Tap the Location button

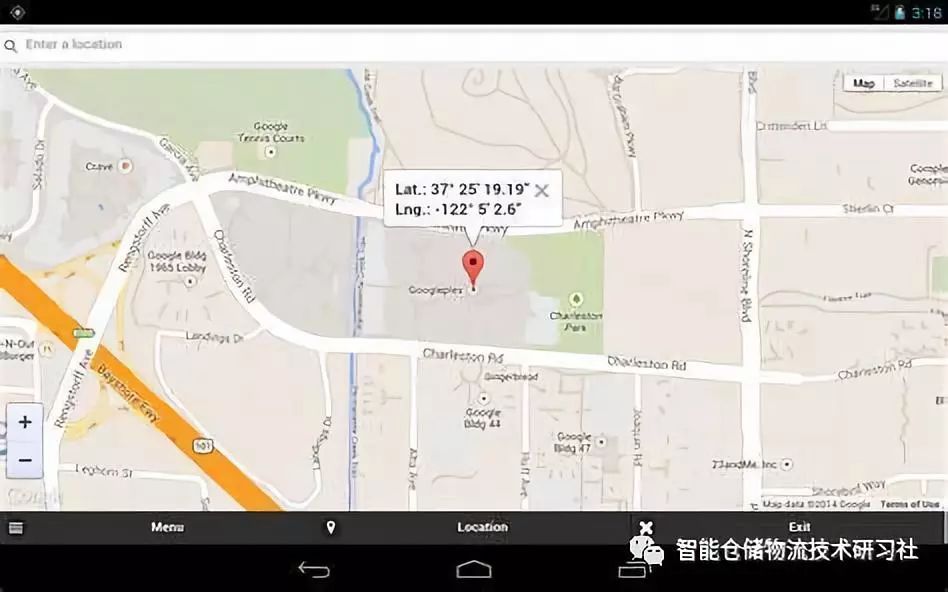(x=482, y=527)
